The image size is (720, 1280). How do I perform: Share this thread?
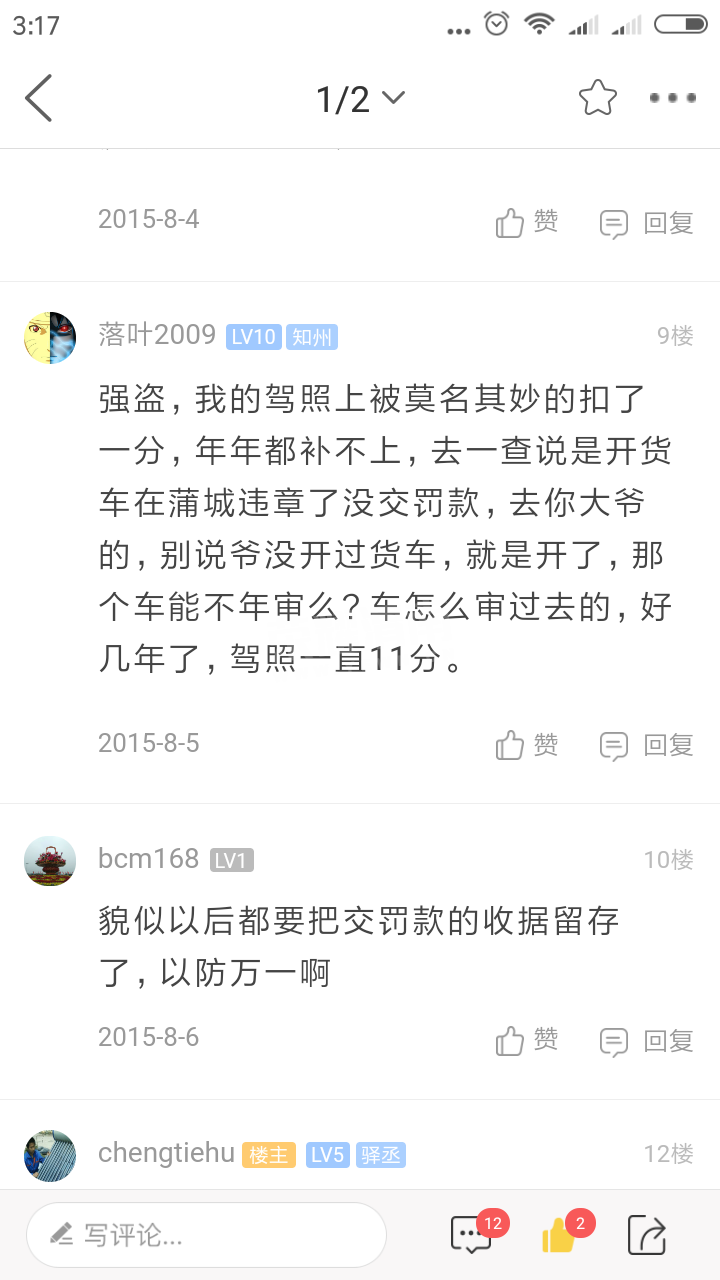(647, 1235)
